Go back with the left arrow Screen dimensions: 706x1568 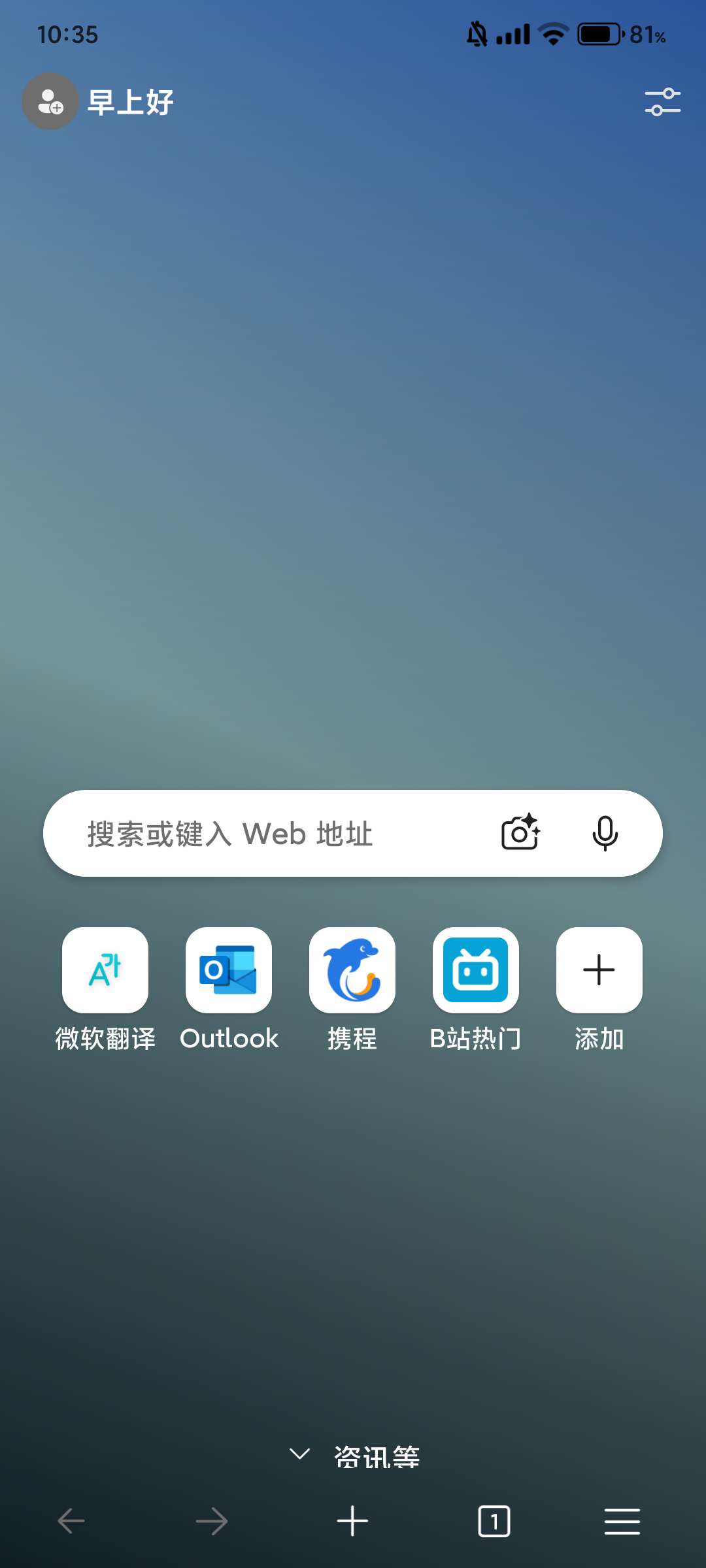(x=71, y=1521)
